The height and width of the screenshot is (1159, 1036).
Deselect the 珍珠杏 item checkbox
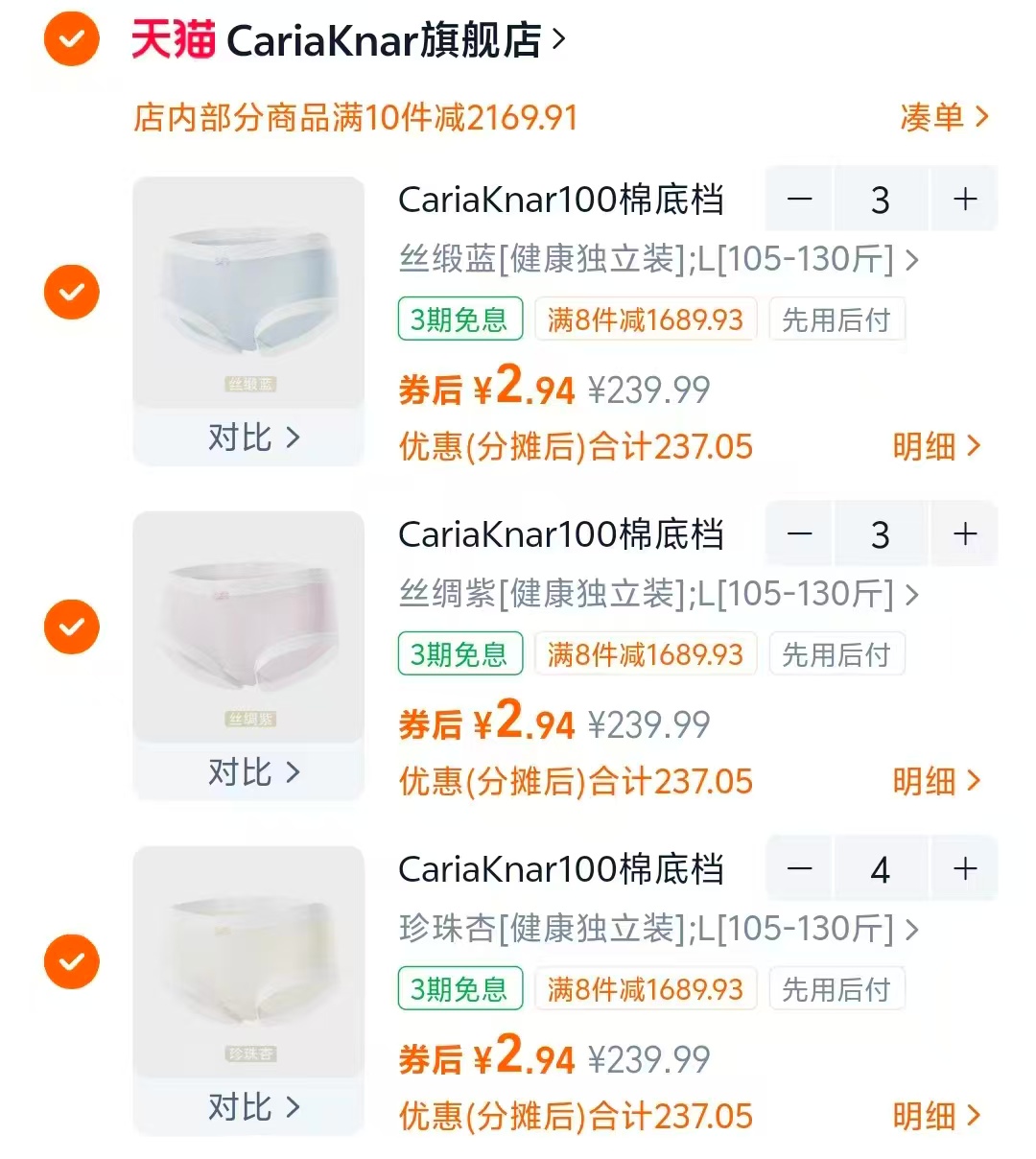pyautogui.click(x=71, y=961)
